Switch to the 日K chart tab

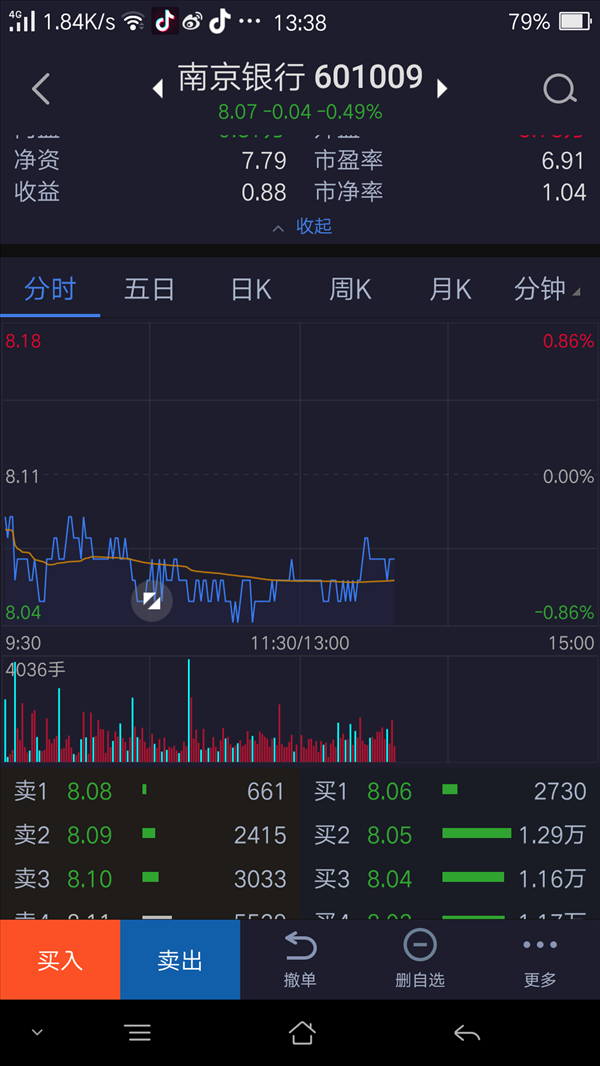250,290
